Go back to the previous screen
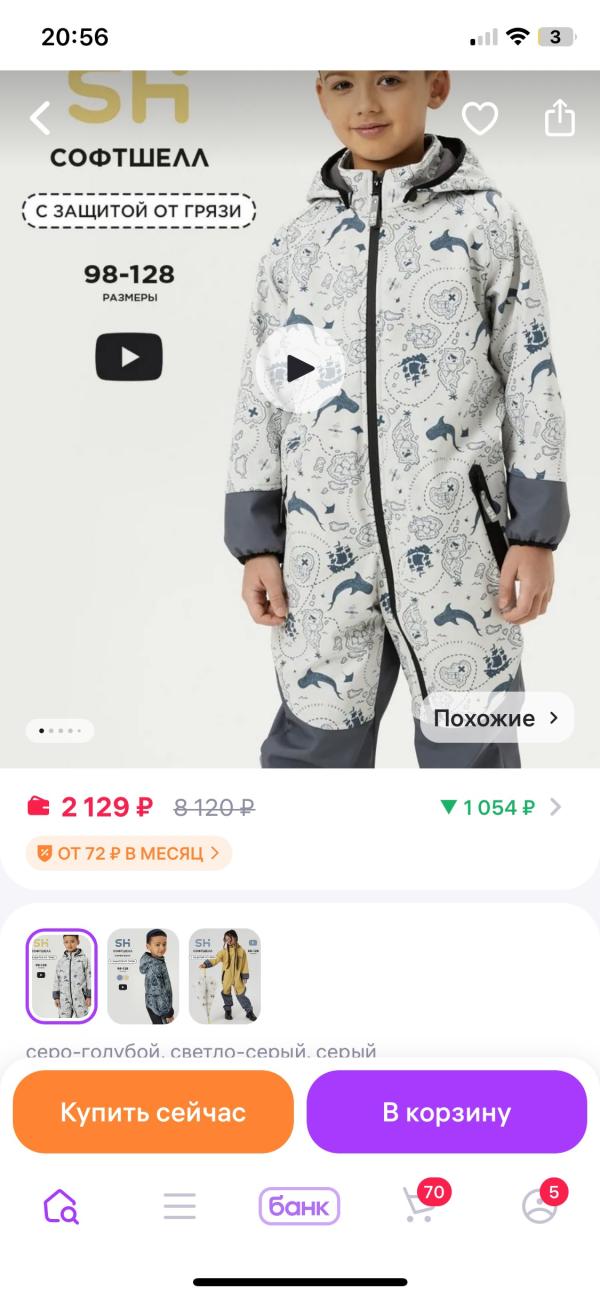600x1298 pixels. point(40,118)
